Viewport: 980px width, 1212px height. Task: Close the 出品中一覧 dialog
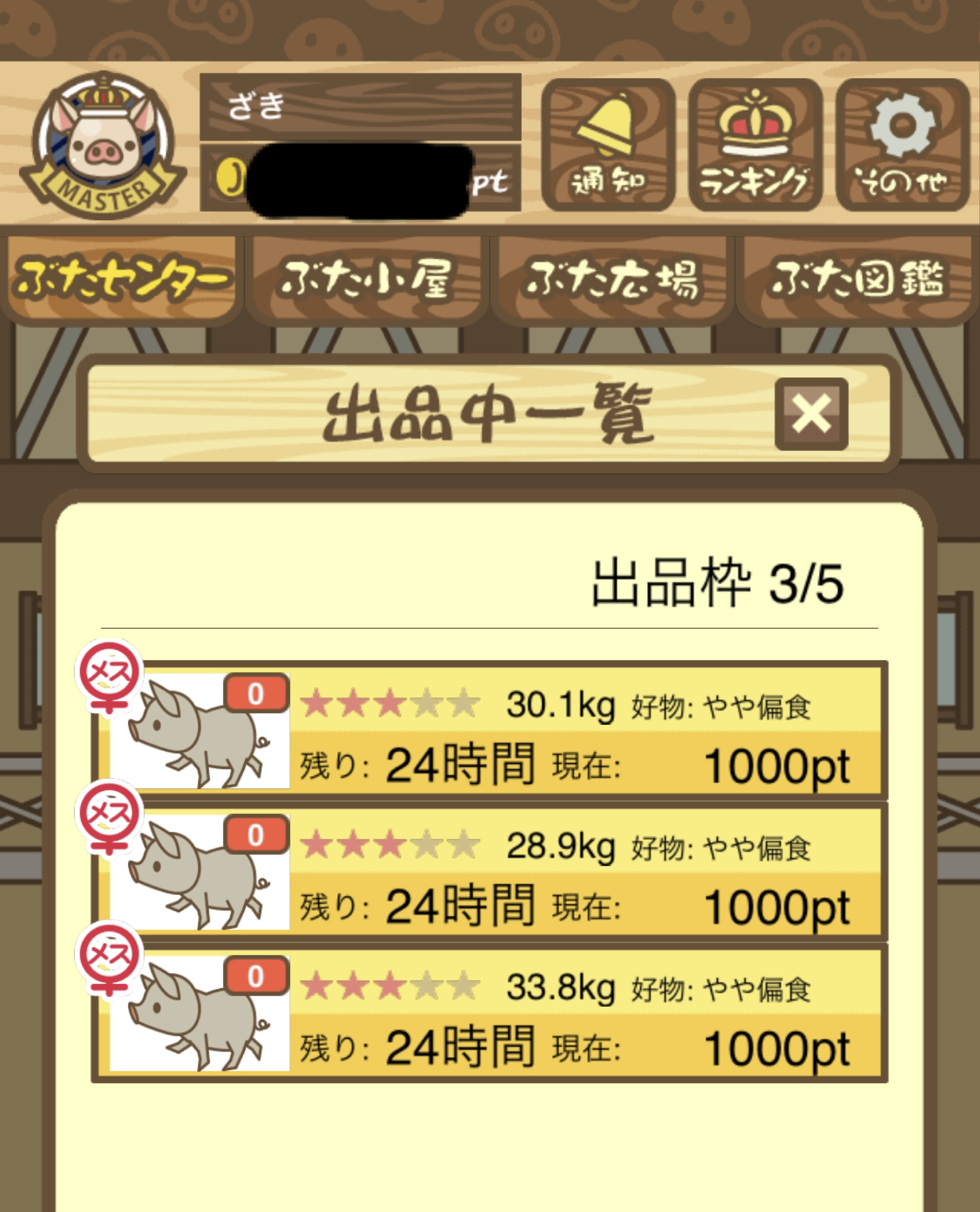811,414
